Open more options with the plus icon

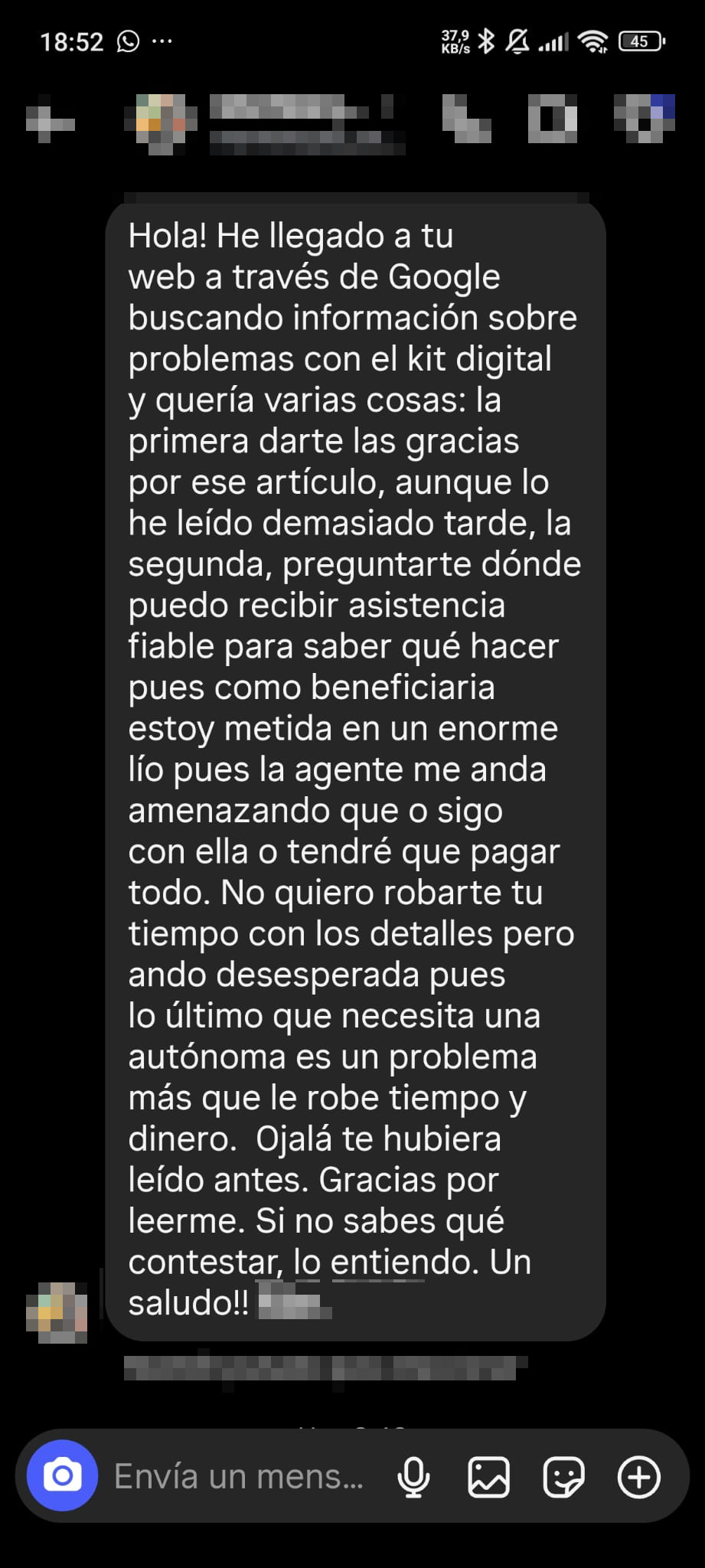639,1476
